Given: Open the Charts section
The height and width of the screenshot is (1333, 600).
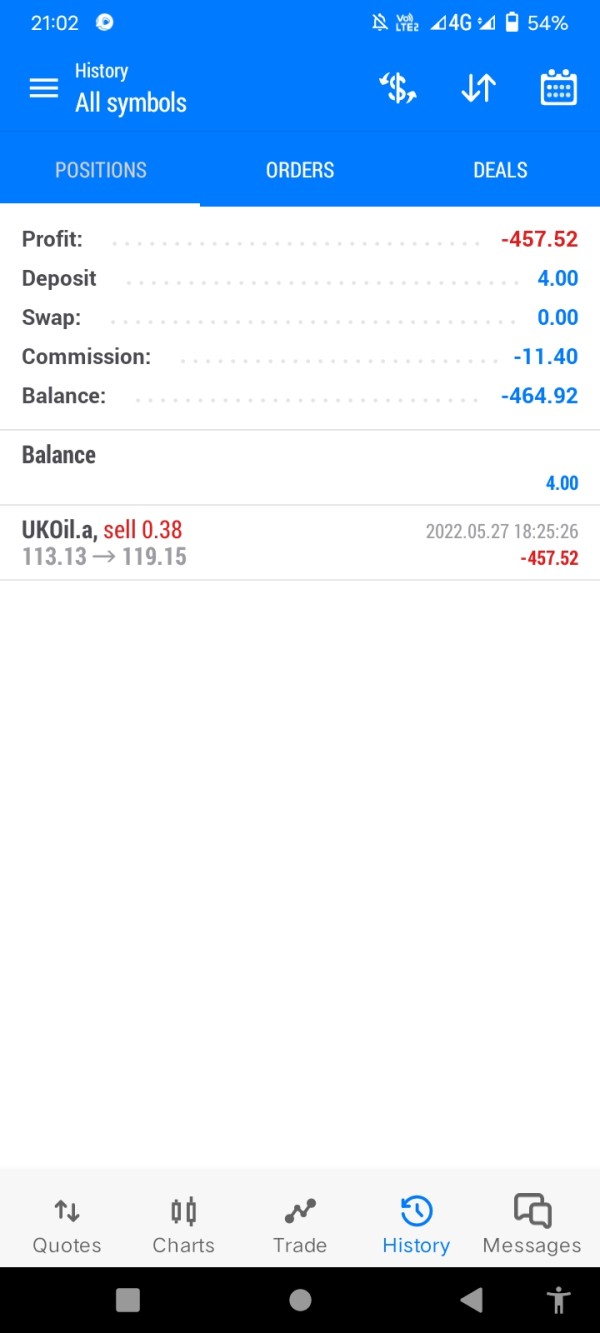Looking at the screenshot, I should click(183, 1225).
